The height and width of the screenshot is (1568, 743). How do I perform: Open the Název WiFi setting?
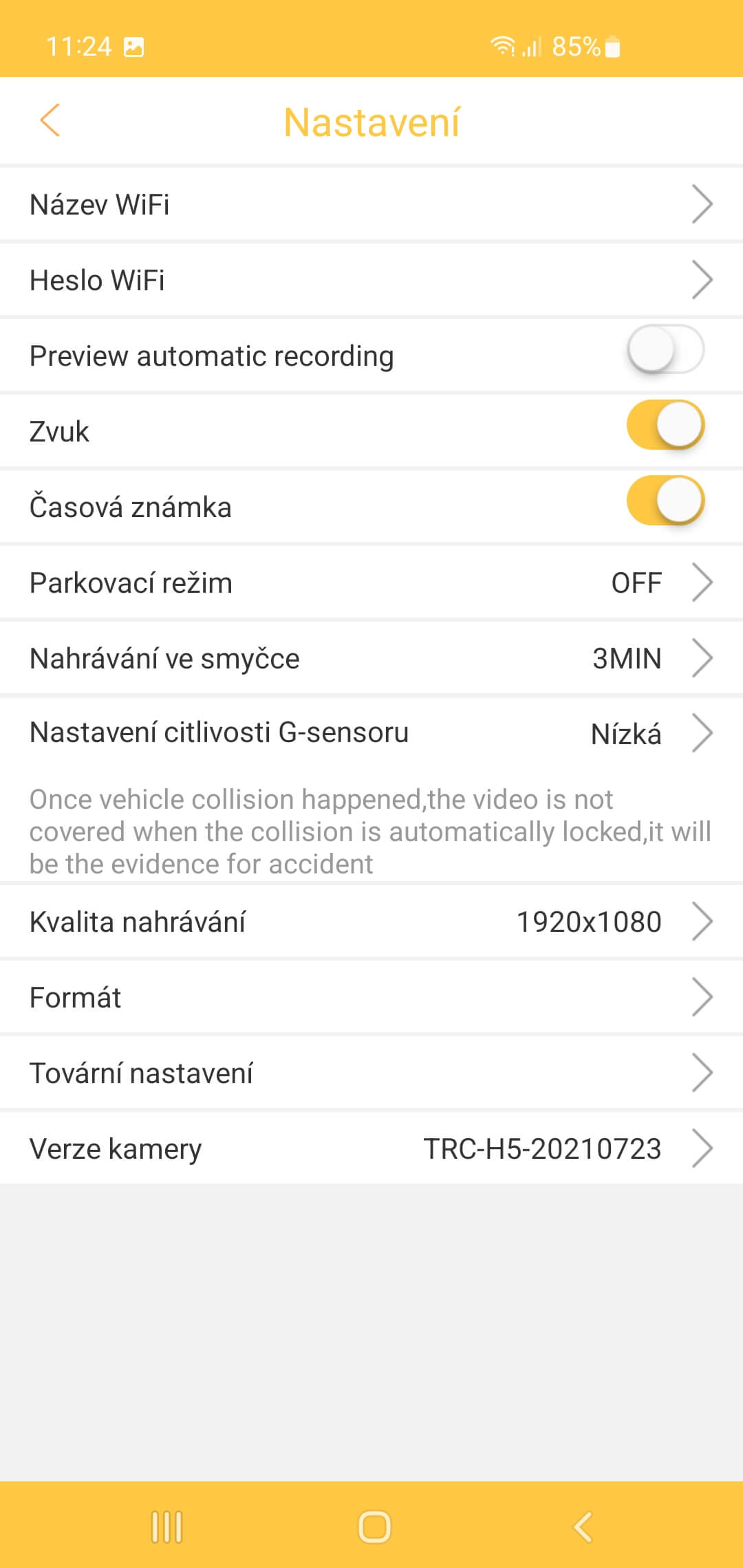pyautogui.click(x=371, y=204)
